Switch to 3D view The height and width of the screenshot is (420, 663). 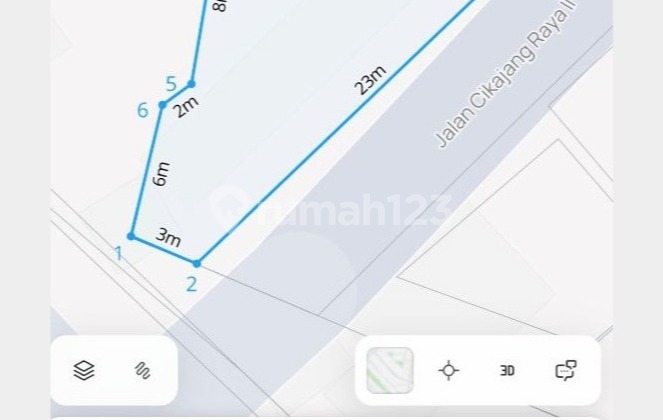click(x=507, y=370)
